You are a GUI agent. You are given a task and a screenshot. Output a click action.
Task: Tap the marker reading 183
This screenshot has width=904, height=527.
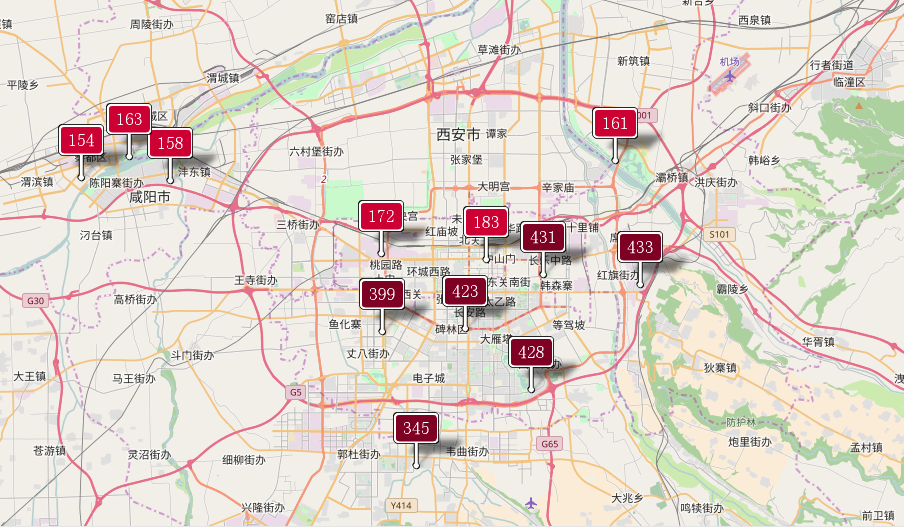(486, 222)
